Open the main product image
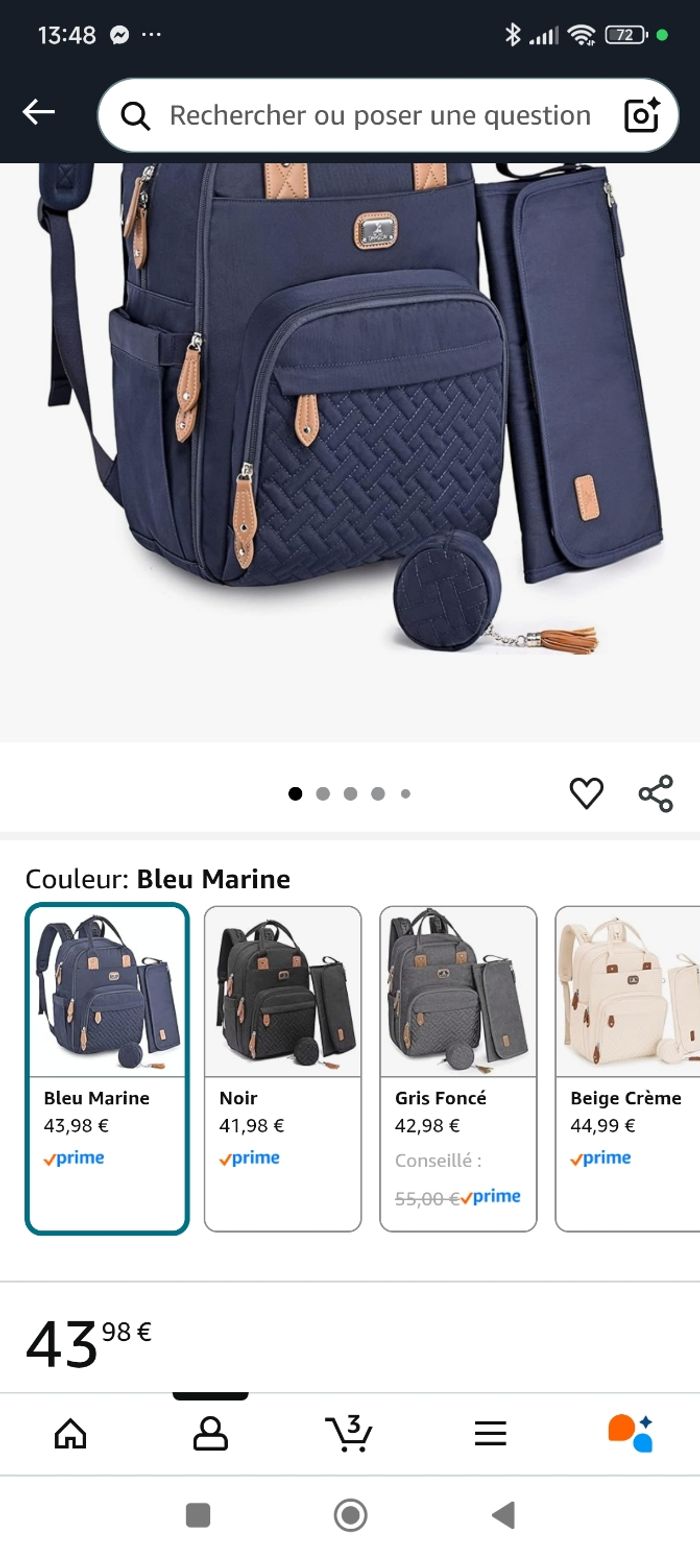This screenshot has height=1555, width=700. click(350, 420)
